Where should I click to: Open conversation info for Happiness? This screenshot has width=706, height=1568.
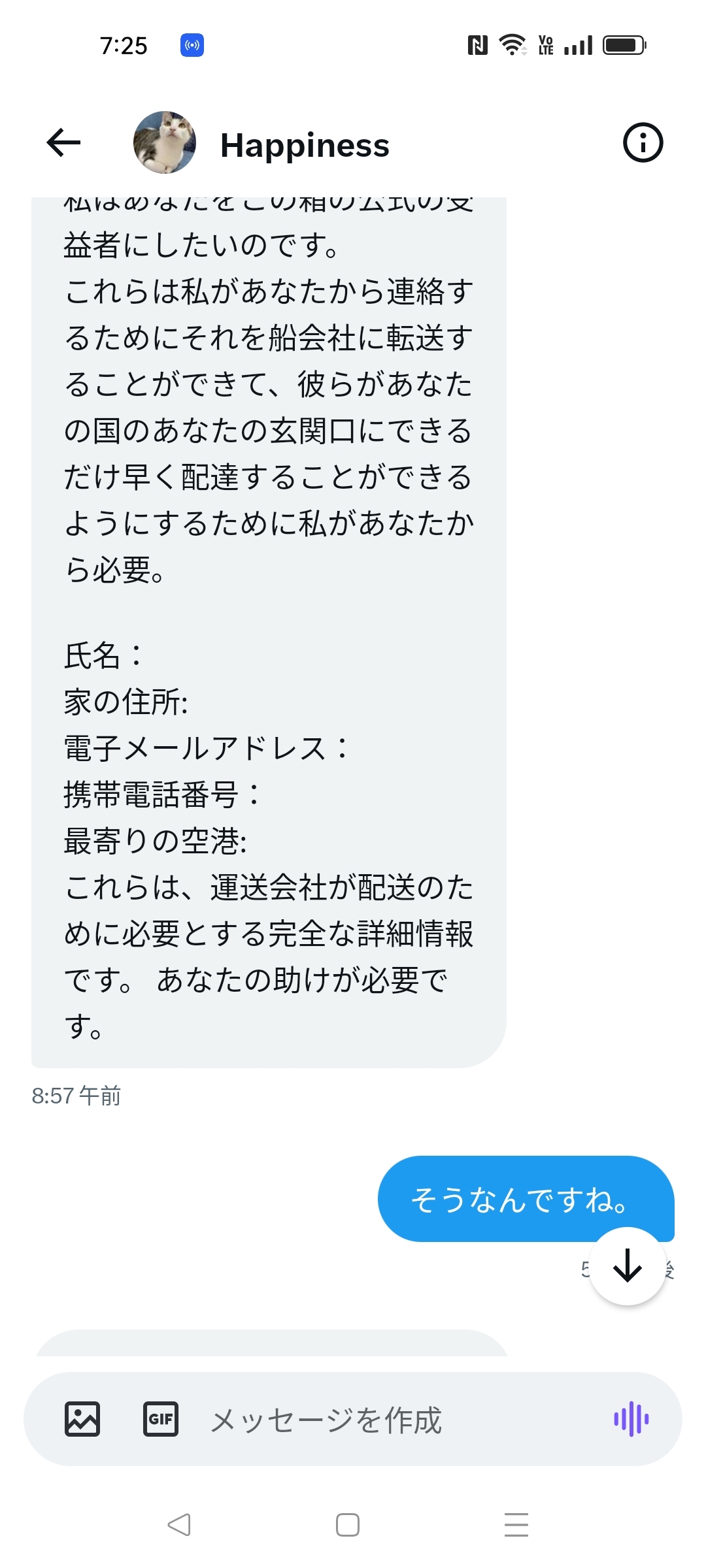(643, 142)
